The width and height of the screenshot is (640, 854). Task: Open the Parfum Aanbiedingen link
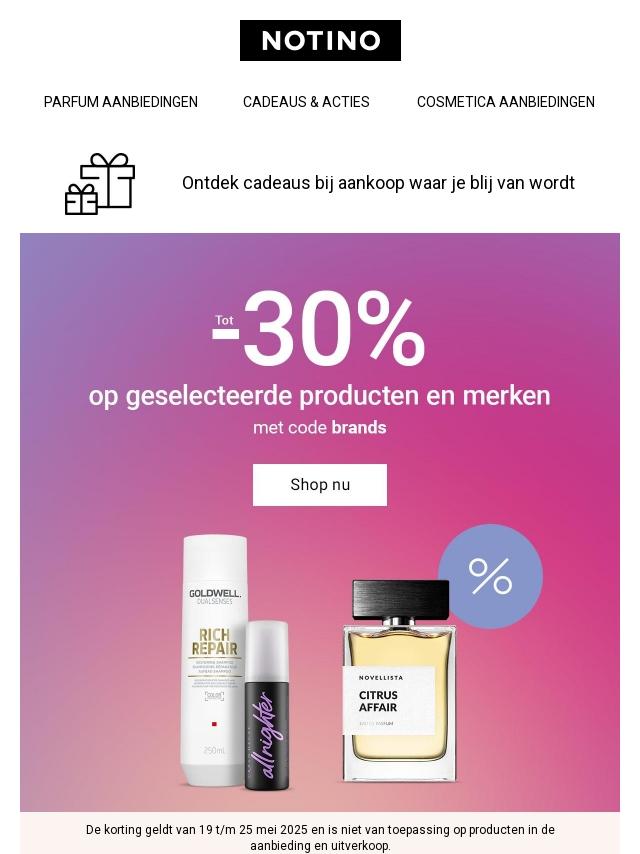point(121,102)
